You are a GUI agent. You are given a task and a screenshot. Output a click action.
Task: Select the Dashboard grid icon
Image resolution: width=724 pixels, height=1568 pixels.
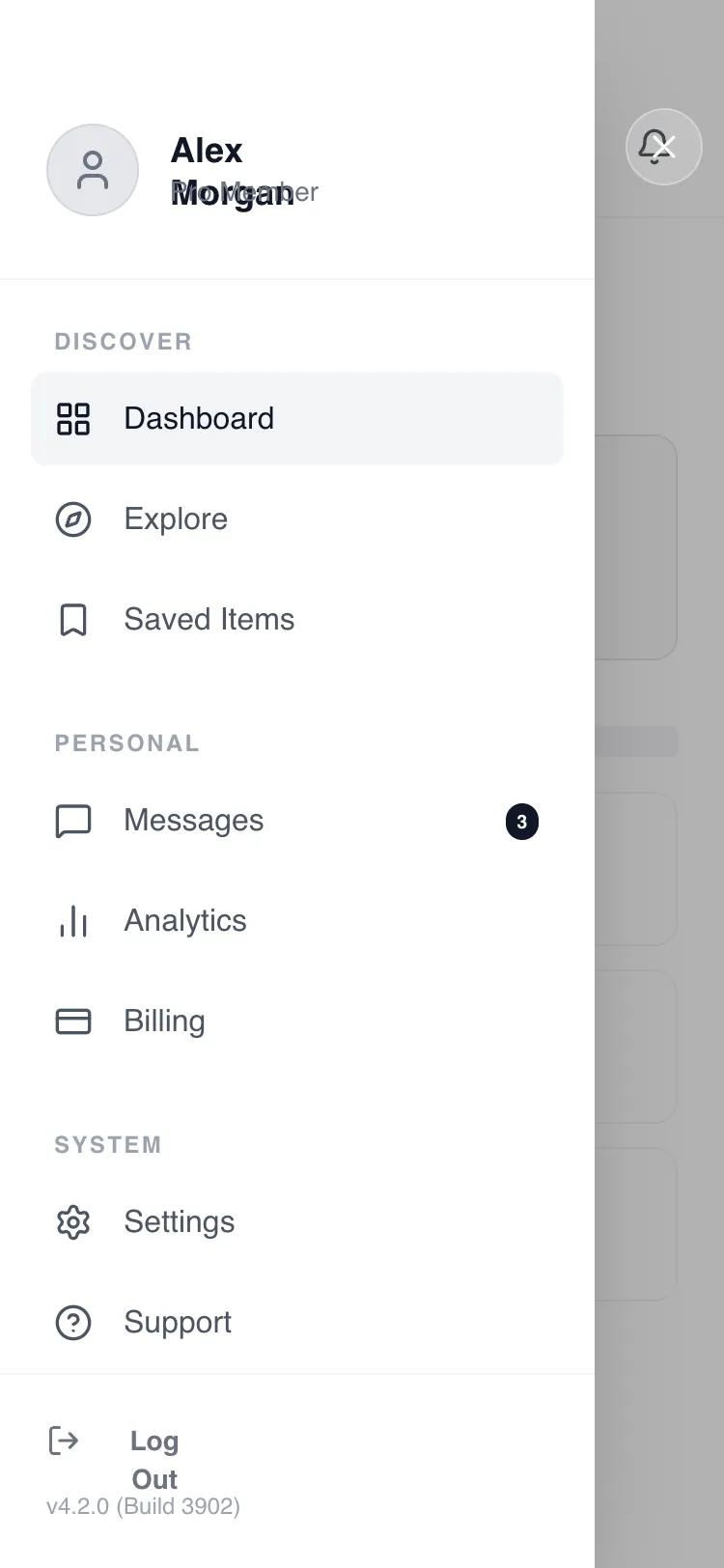pos(72,419)
